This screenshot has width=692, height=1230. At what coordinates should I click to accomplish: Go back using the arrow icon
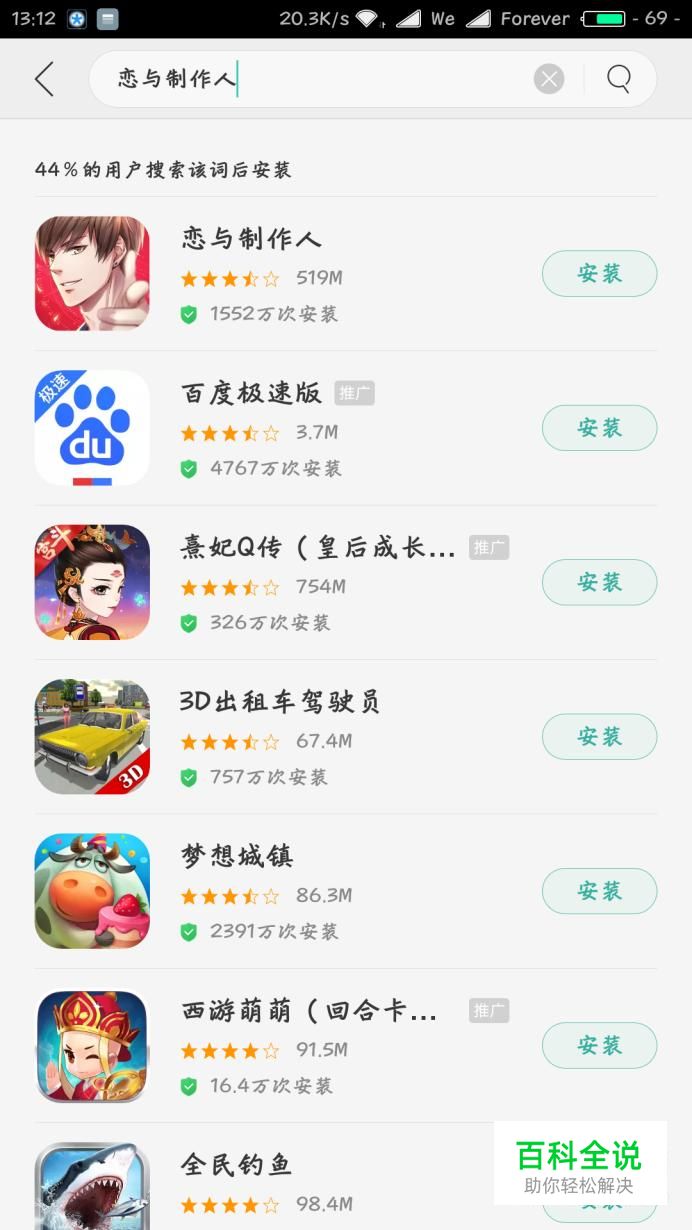pyautogui.click(x=44, y=79)
